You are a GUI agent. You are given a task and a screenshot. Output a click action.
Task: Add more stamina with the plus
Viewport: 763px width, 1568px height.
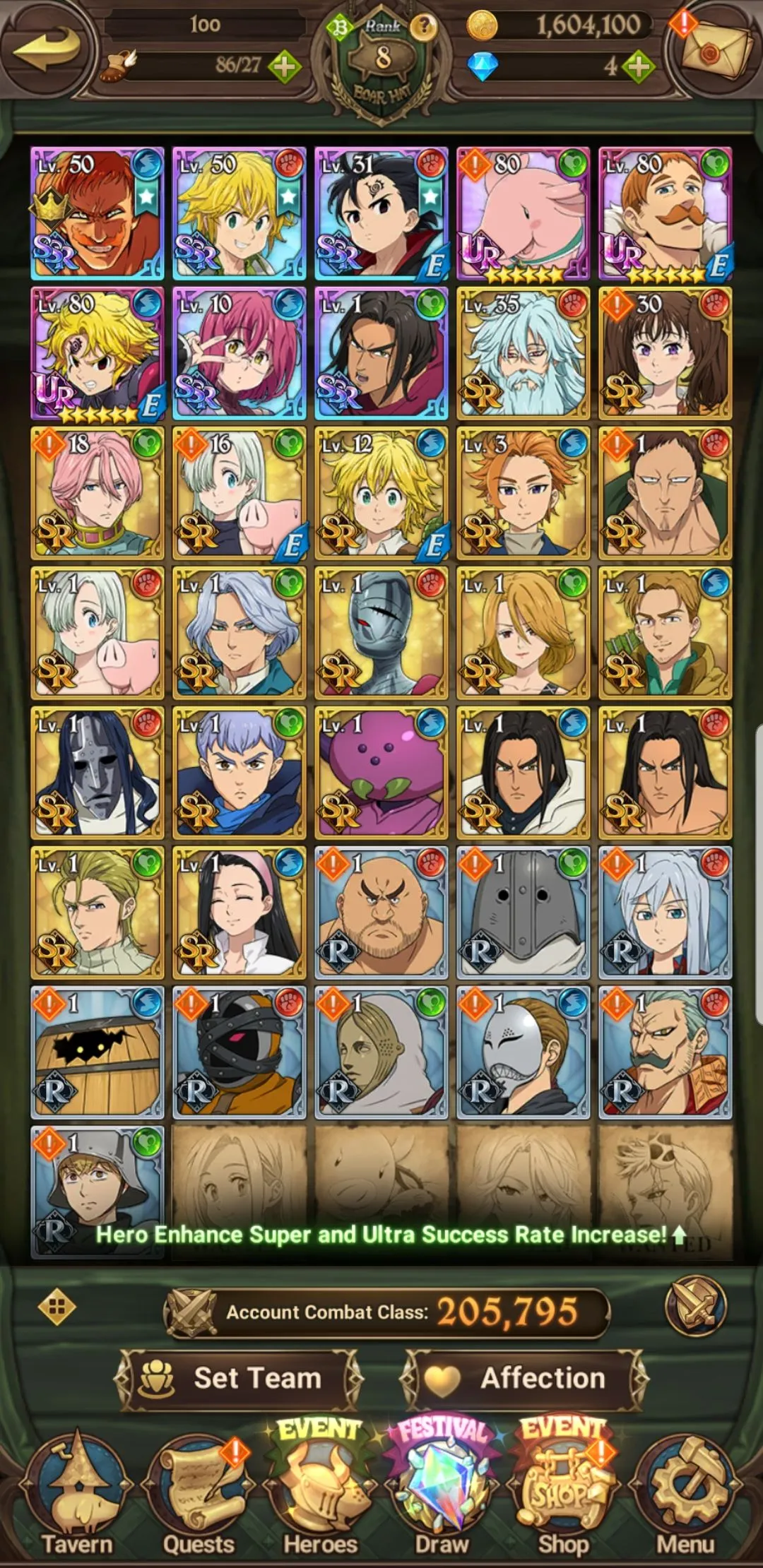(x=284, y=67)
